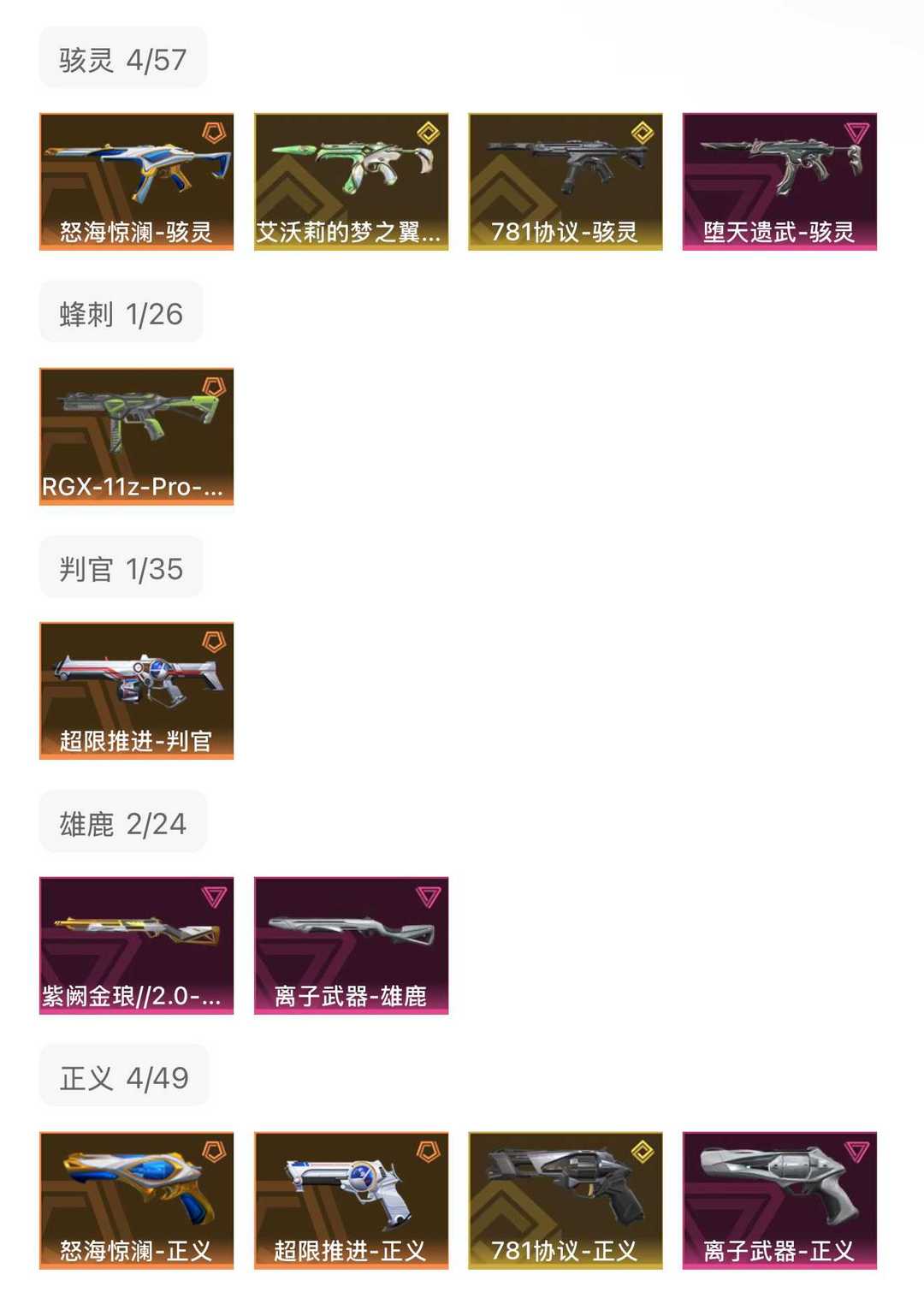Screen dimensions: 924x1292
Task: View the 超限推进-正义 skin
Action: click(351, 1200)
